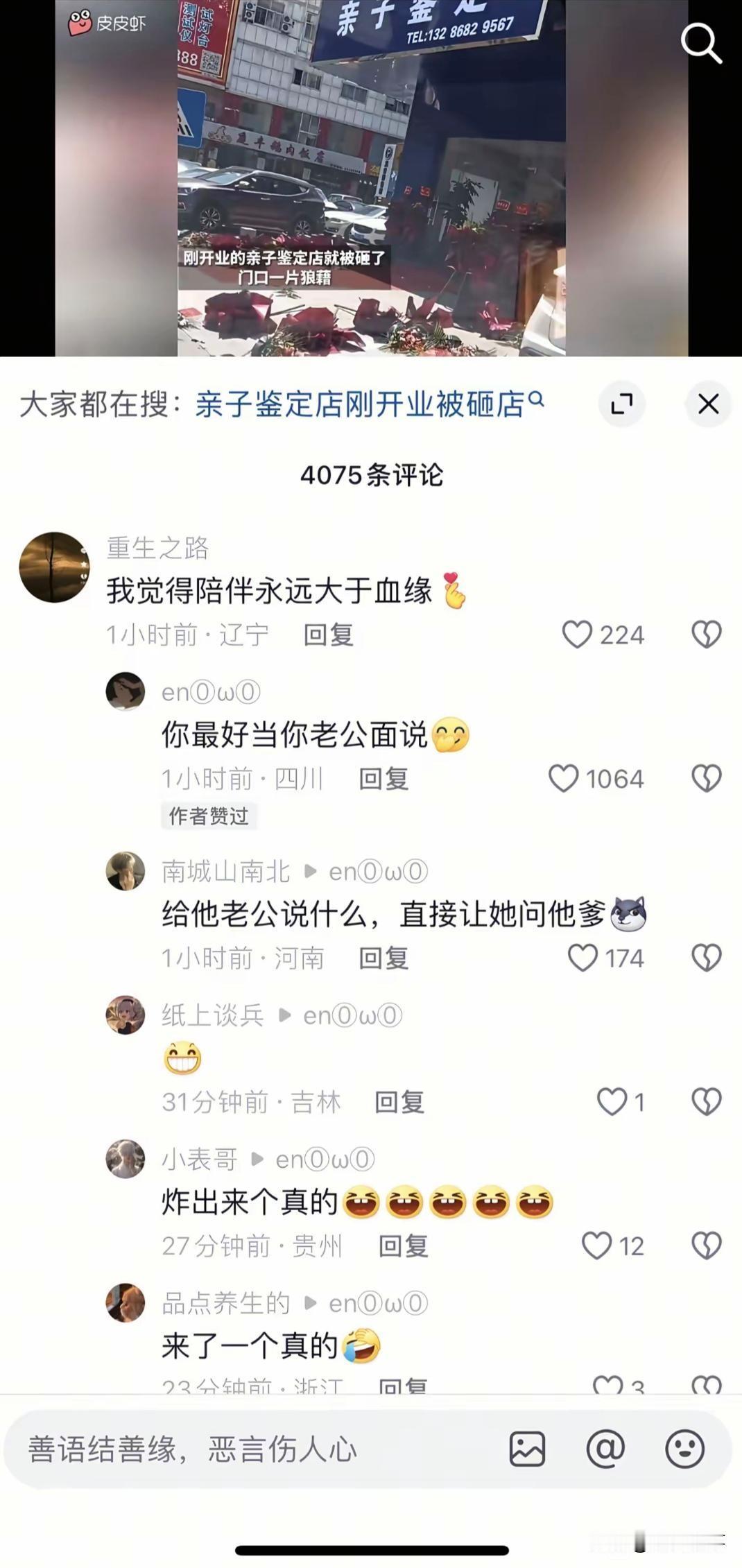742x1568 pixels.
Task: Tap the 作者赞过 label tag
Action: (x=209, y=817)
